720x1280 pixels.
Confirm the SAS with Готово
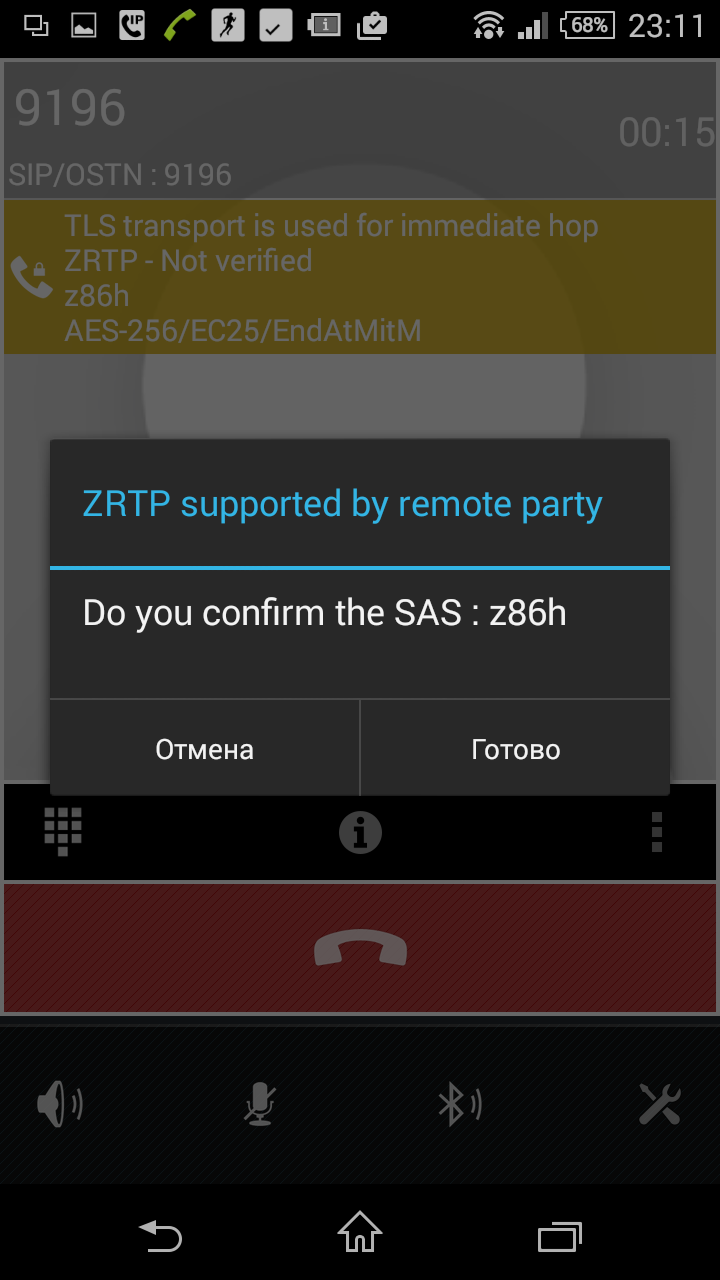pos(515,748)
